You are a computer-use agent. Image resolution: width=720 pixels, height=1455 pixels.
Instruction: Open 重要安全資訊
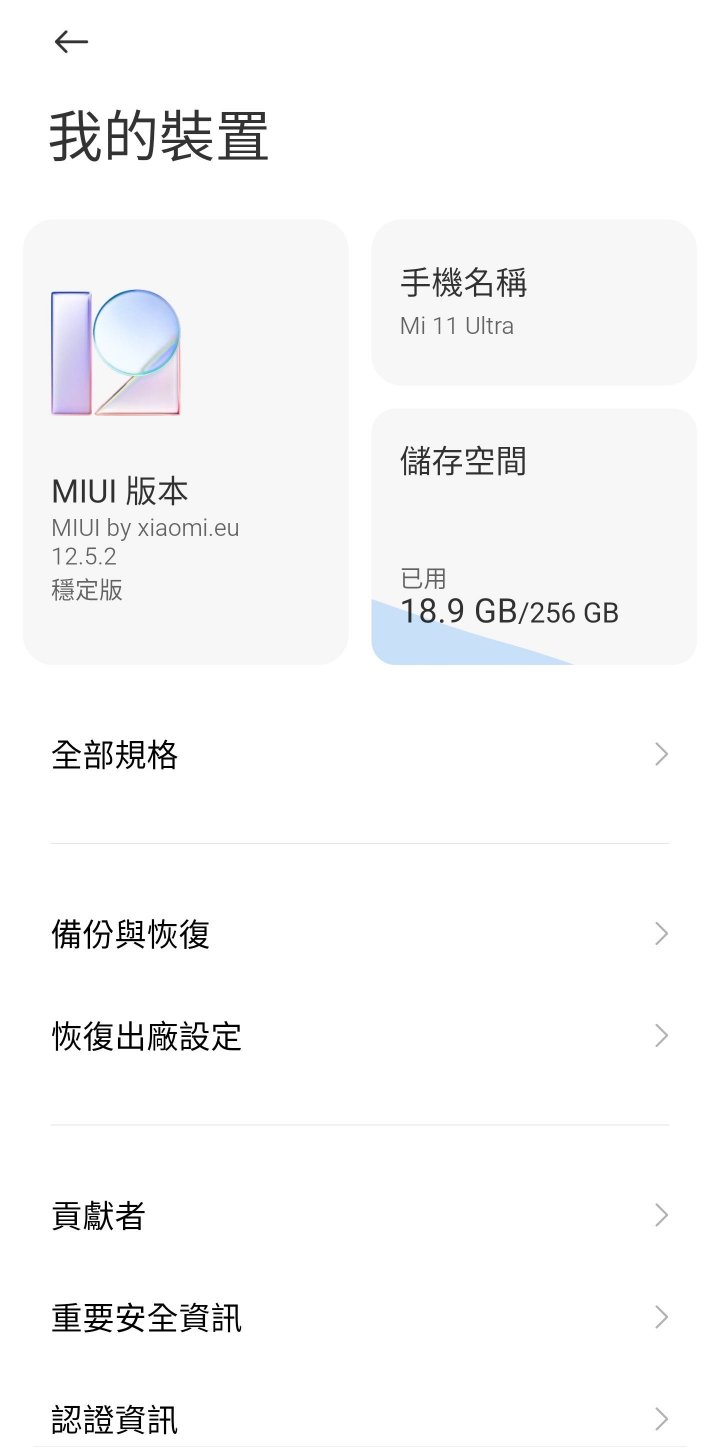(360, 1317)
